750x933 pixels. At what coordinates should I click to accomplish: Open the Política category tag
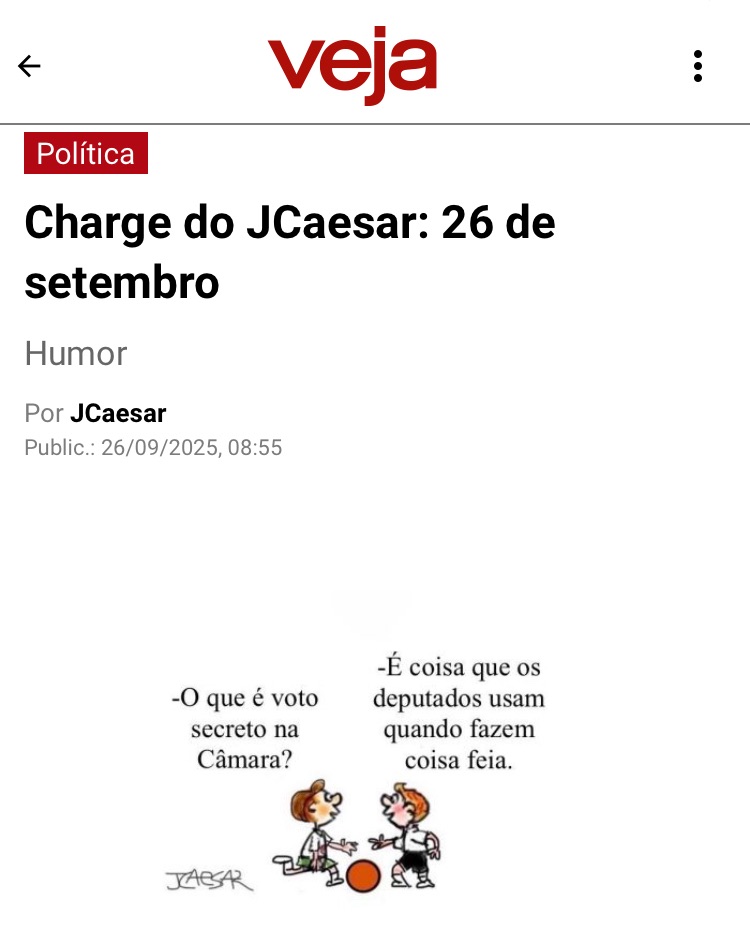tap(86, 153)
